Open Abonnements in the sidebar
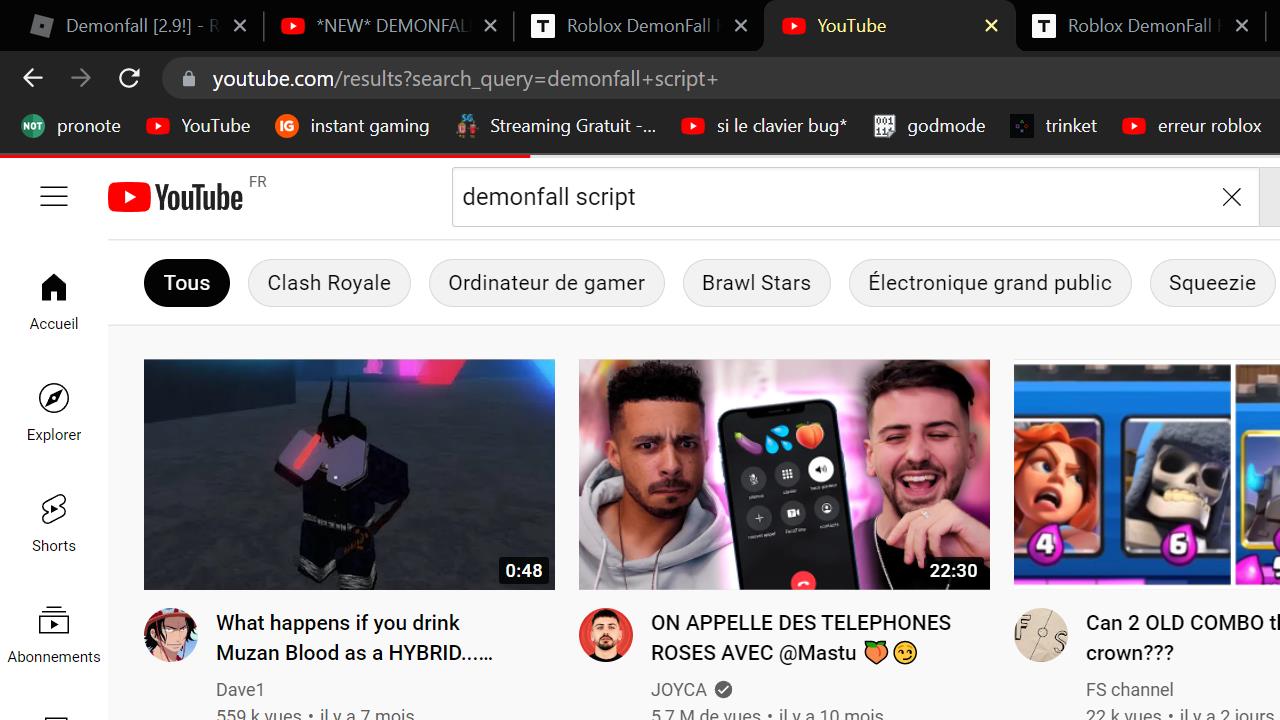 tap(54, 634)
